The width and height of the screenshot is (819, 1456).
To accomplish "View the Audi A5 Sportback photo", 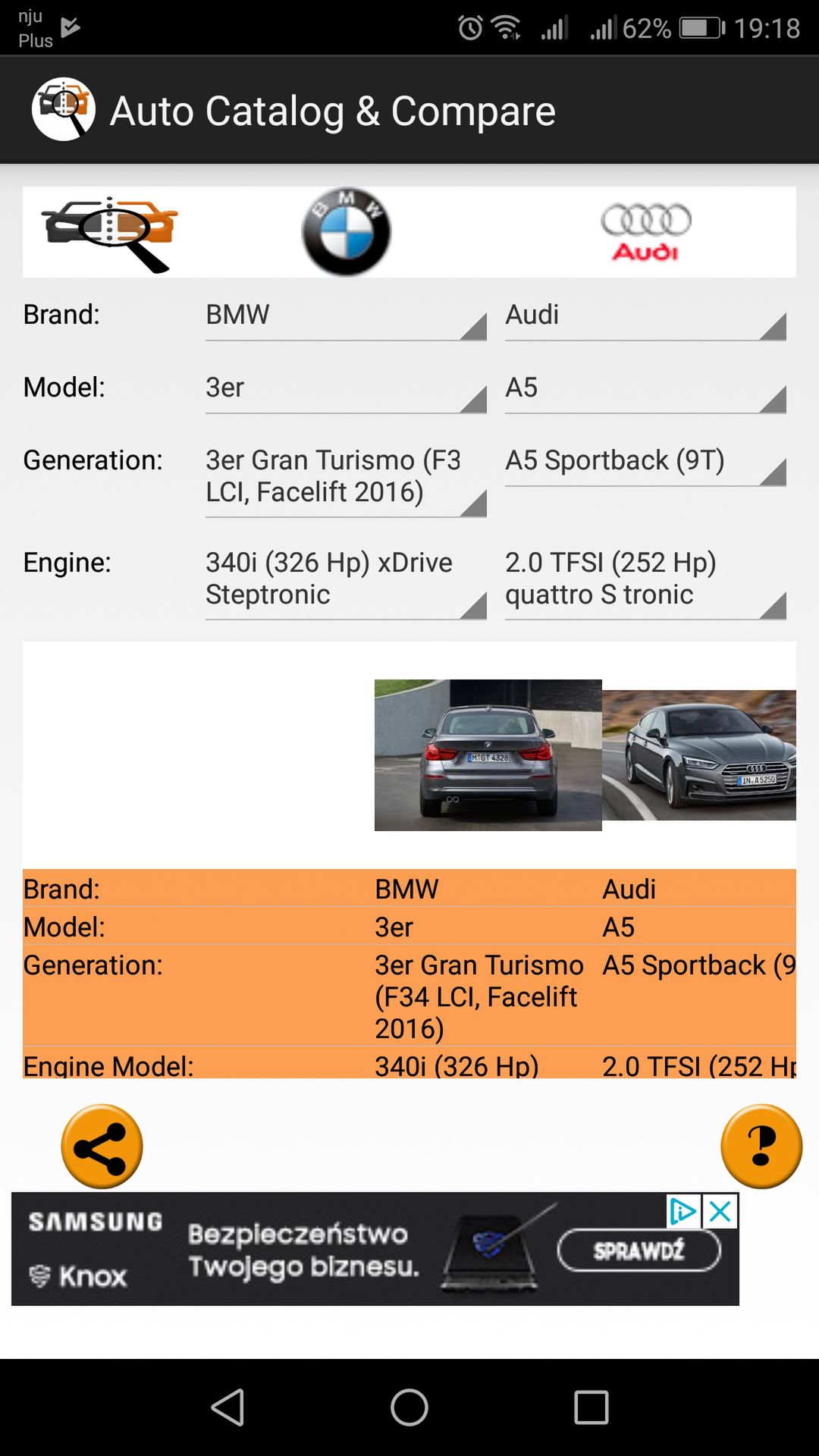I will tap(699, 755).
